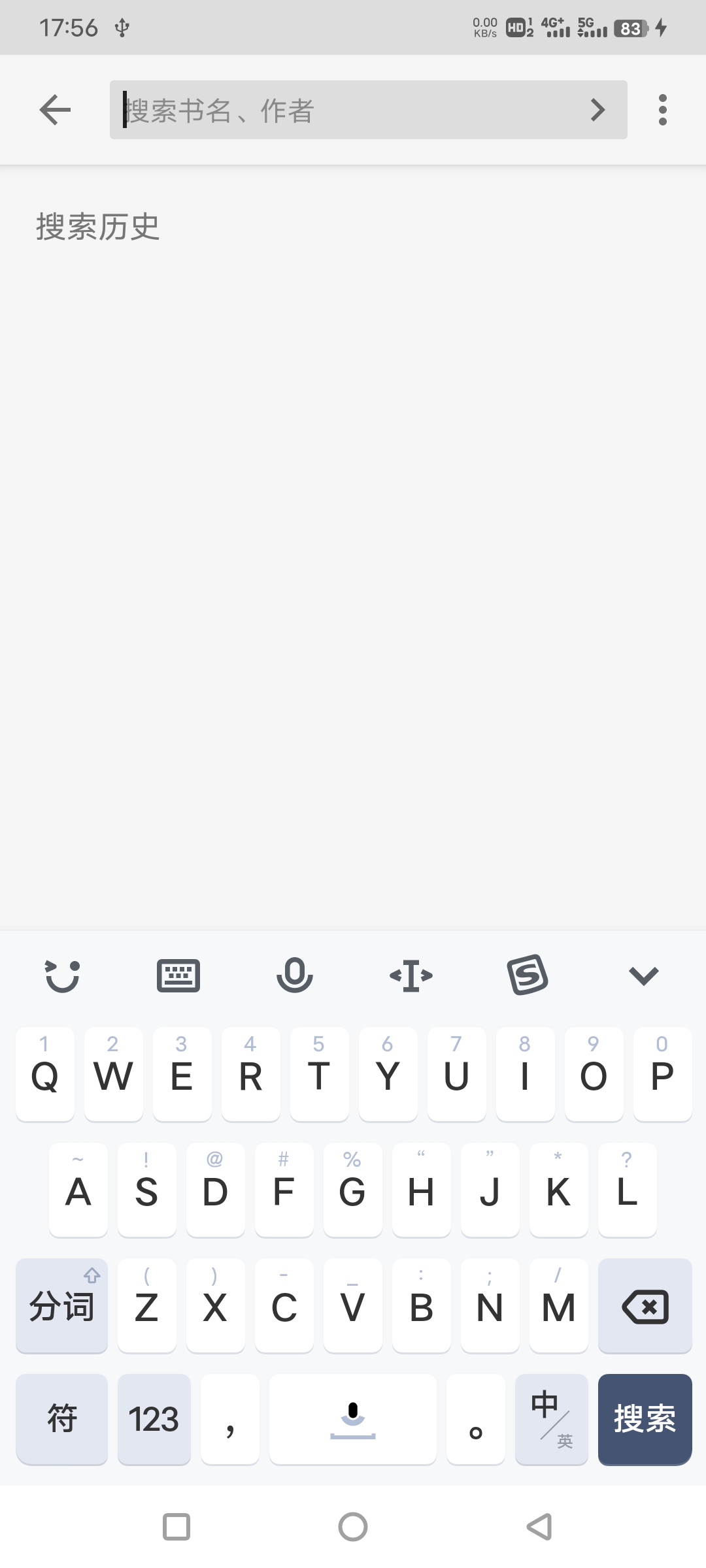Switch to the 123 number keypad

click(x=154, y=1420)
